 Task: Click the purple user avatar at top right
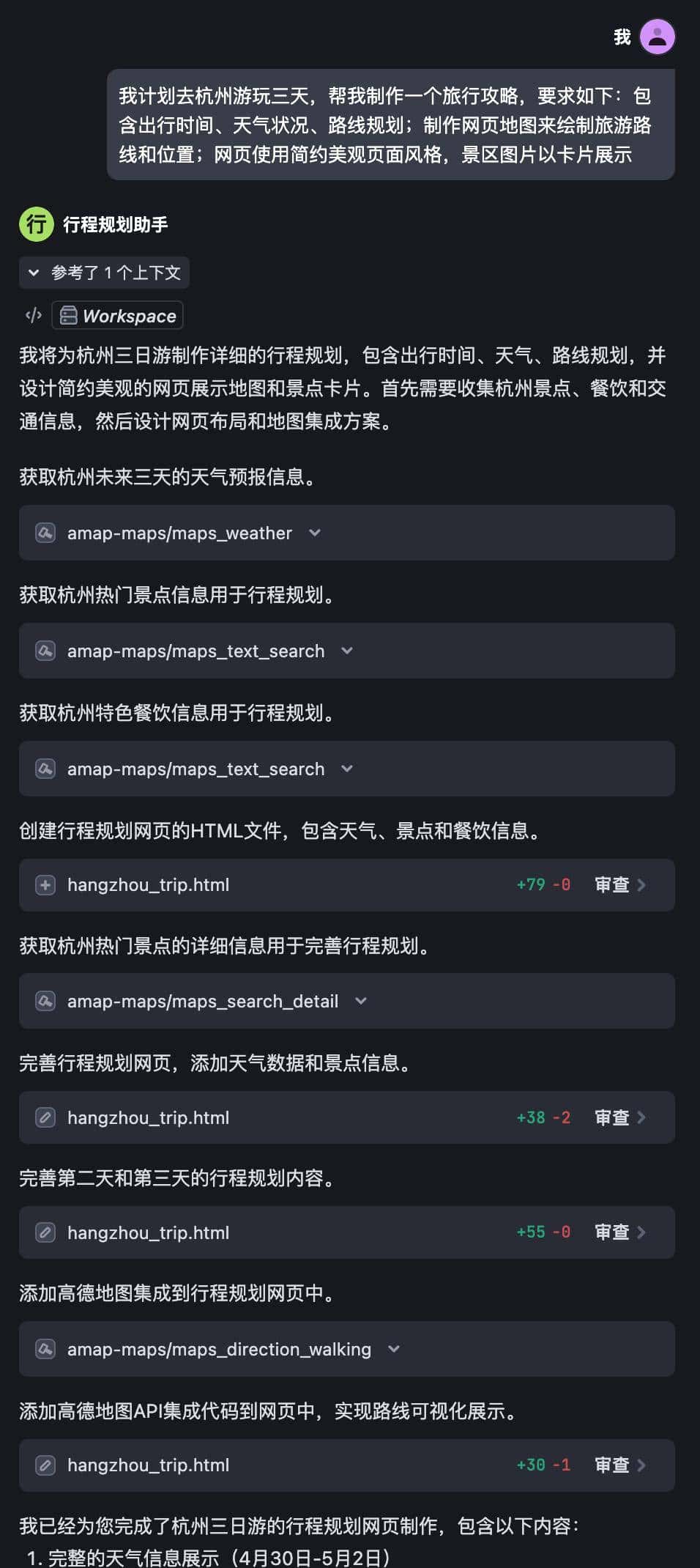(x=657, y=35)
